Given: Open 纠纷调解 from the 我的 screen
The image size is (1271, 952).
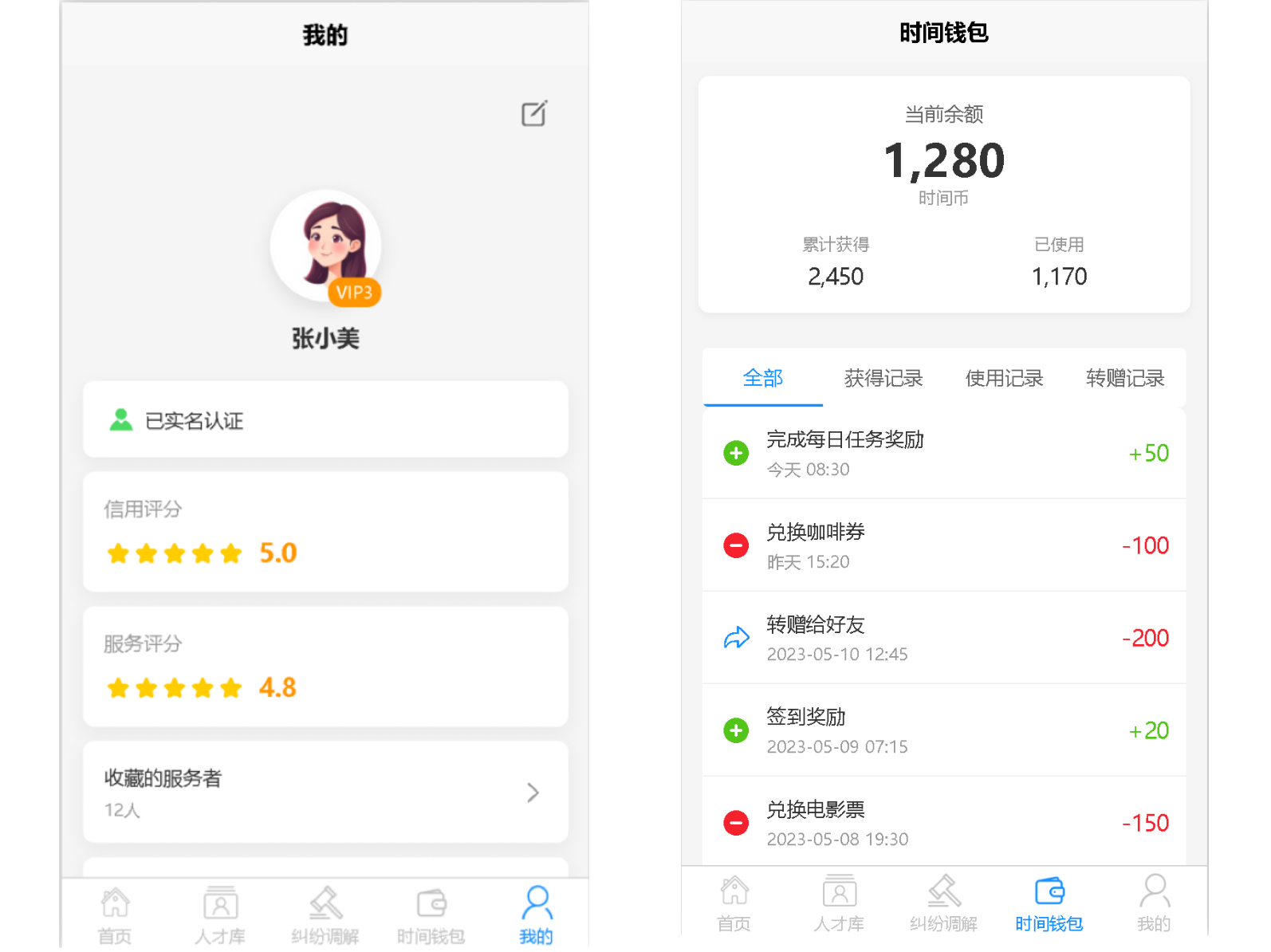Looking at the screenshot, I should point(325,915).
